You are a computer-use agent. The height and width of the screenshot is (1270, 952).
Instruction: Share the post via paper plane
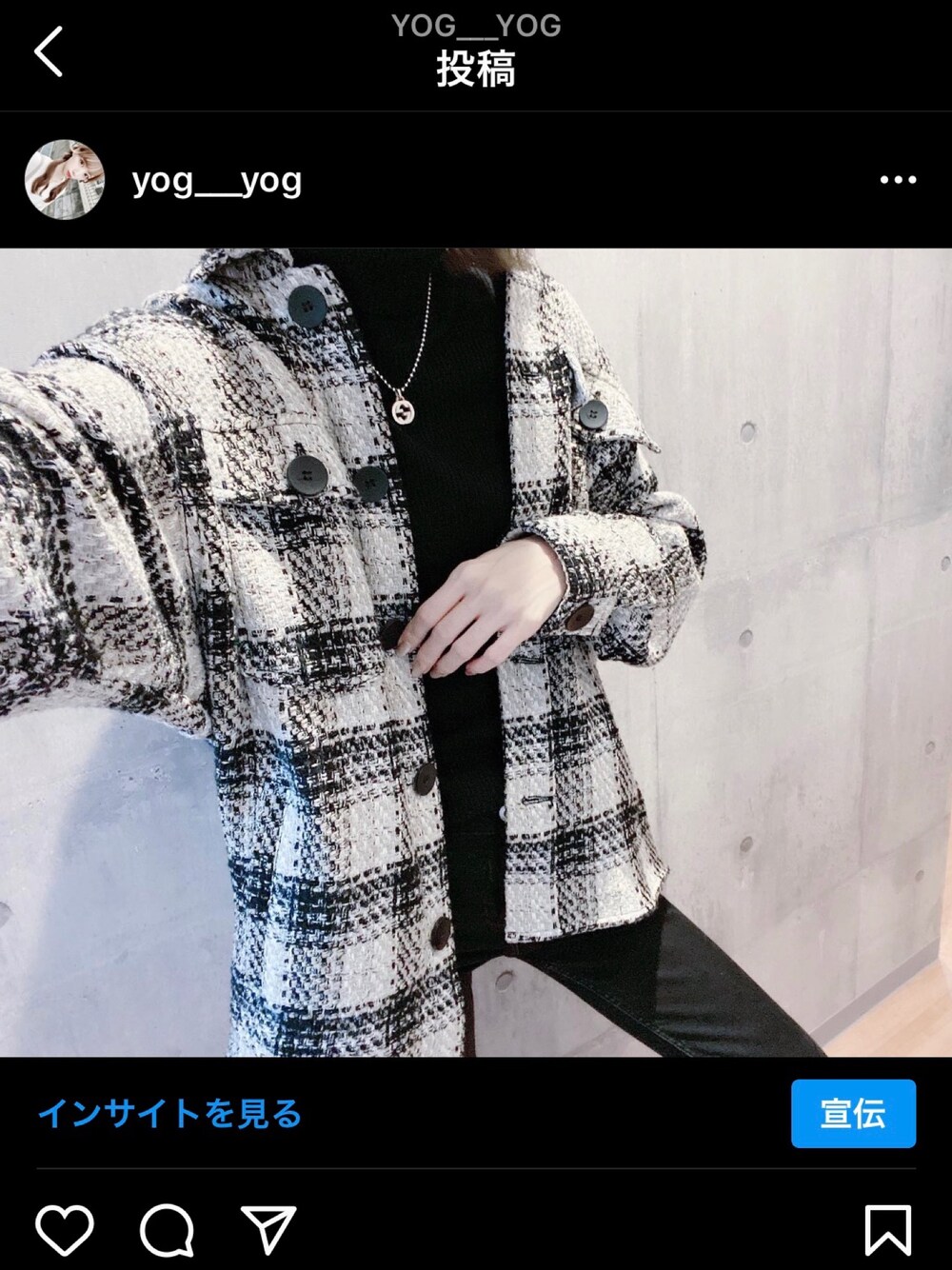point(268,1229)
